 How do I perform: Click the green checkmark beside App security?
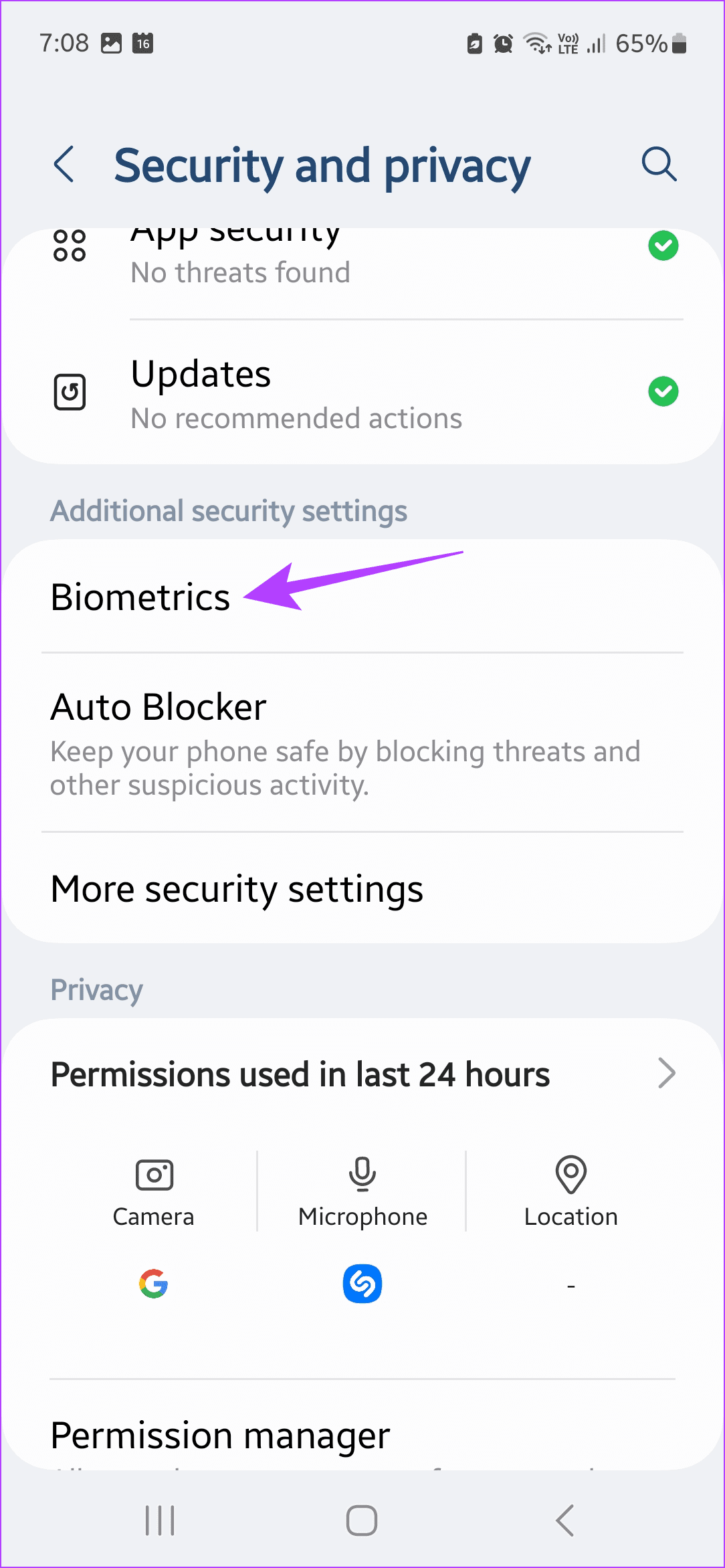pyautogui.click(x=663, y=246)
